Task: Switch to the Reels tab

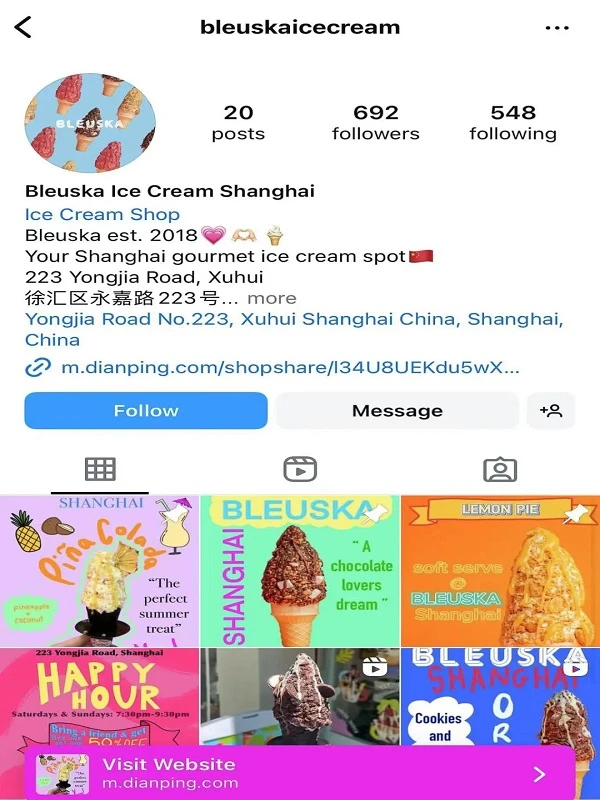Action: (x=300, y=469)
